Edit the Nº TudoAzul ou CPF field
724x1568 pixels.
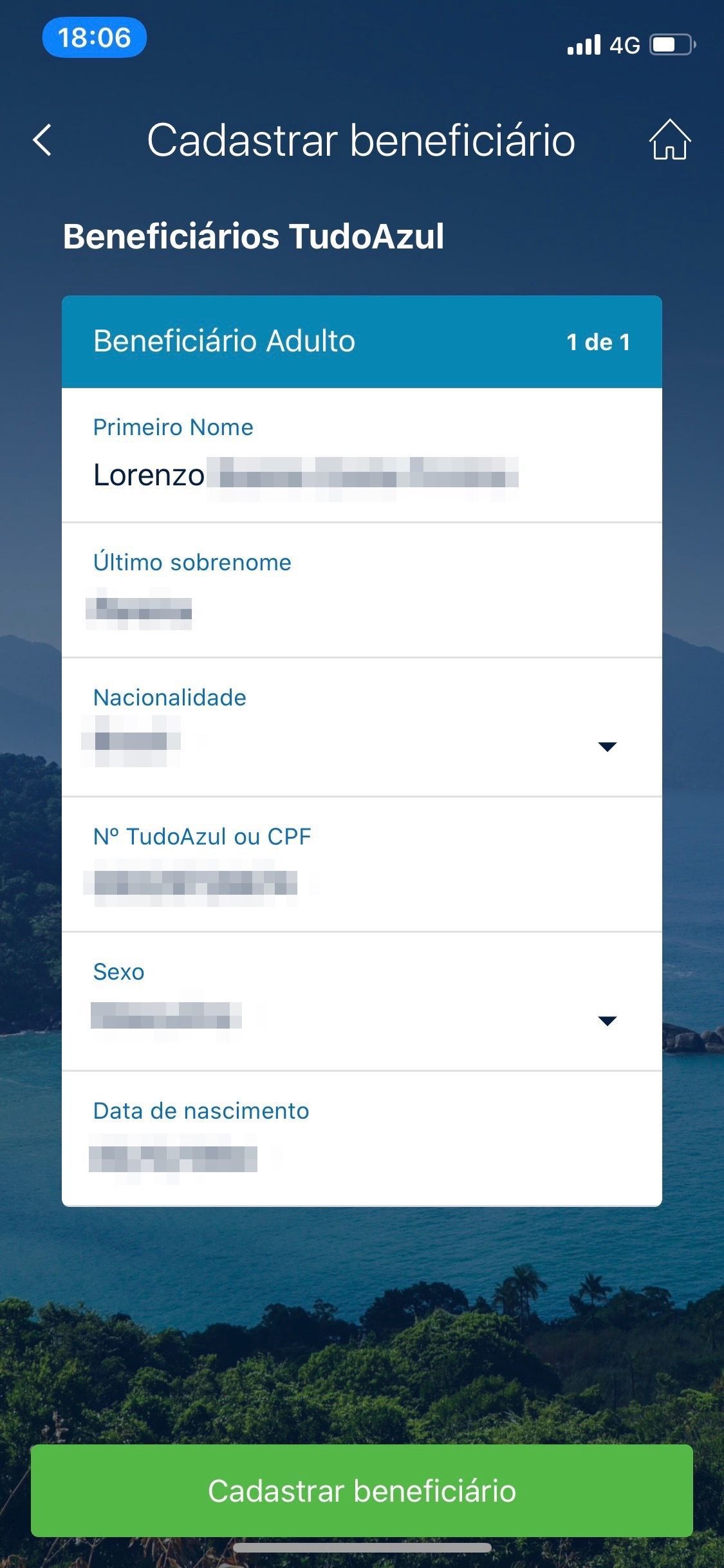click(x=362, y=865)
